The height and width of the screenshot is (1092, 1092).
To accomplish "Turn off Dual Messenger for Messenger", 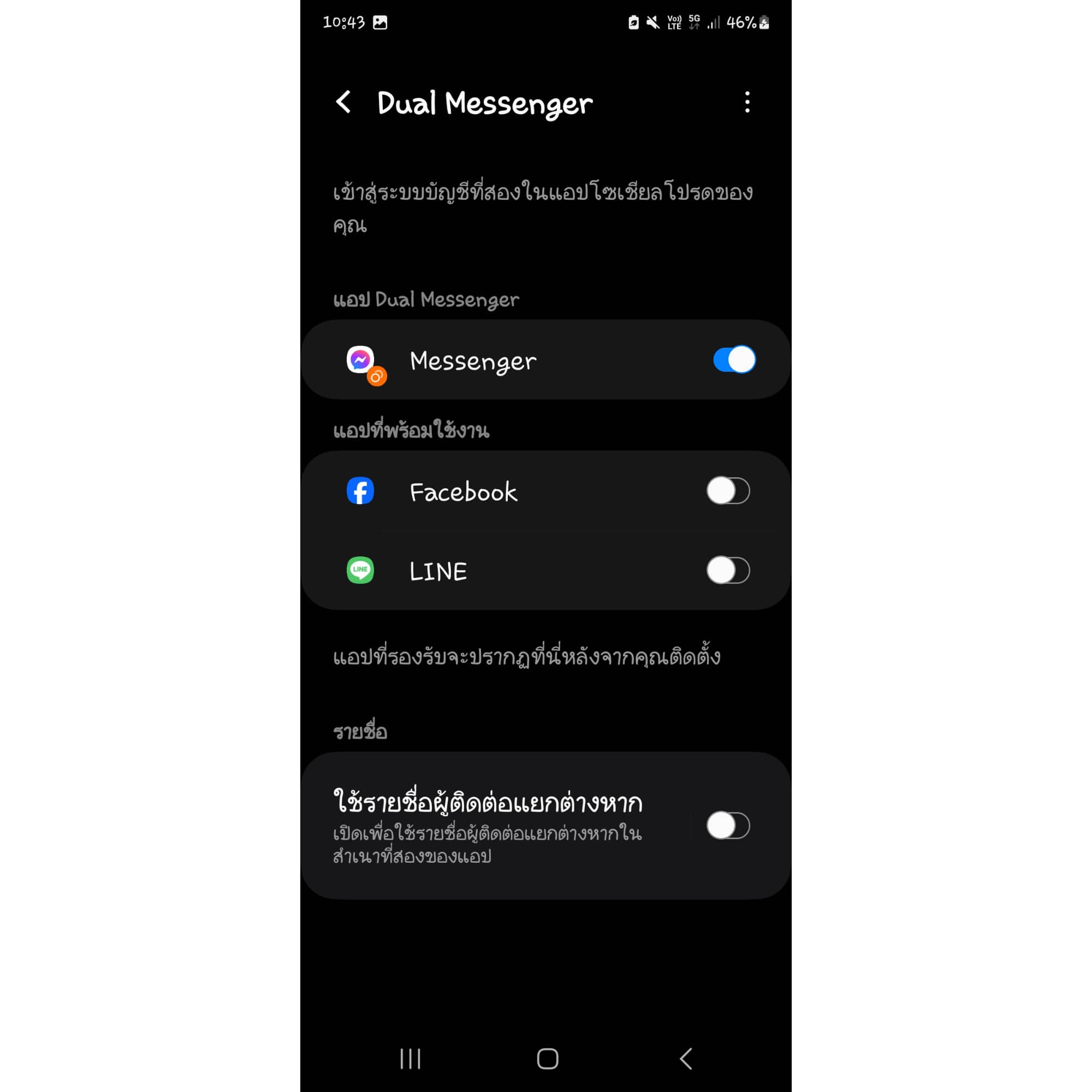I will (x=734, y=359).
